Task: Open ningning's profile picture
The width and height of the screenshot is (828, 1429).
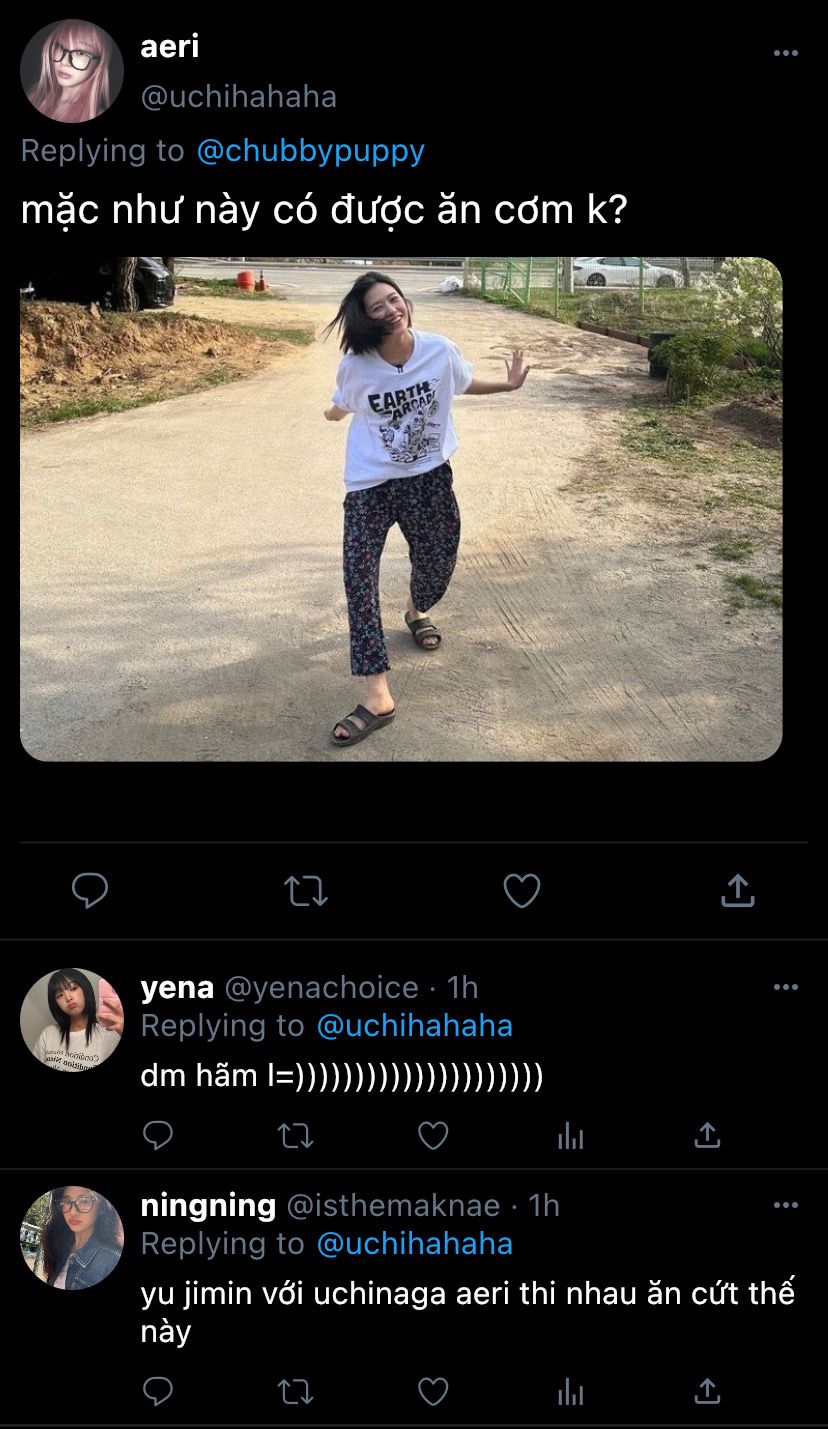Action: [72, 1238]
